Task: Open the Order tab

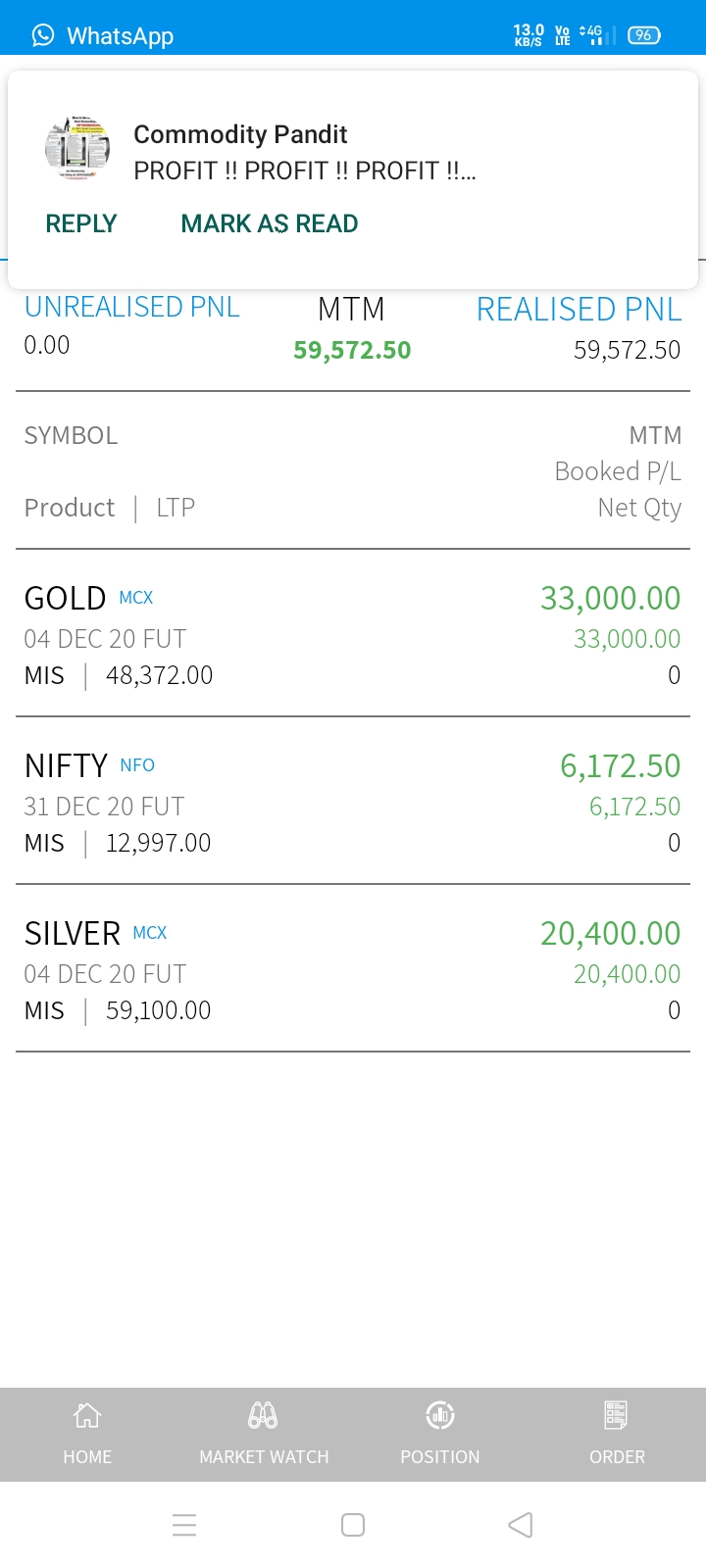Action: click(617, 1433)
